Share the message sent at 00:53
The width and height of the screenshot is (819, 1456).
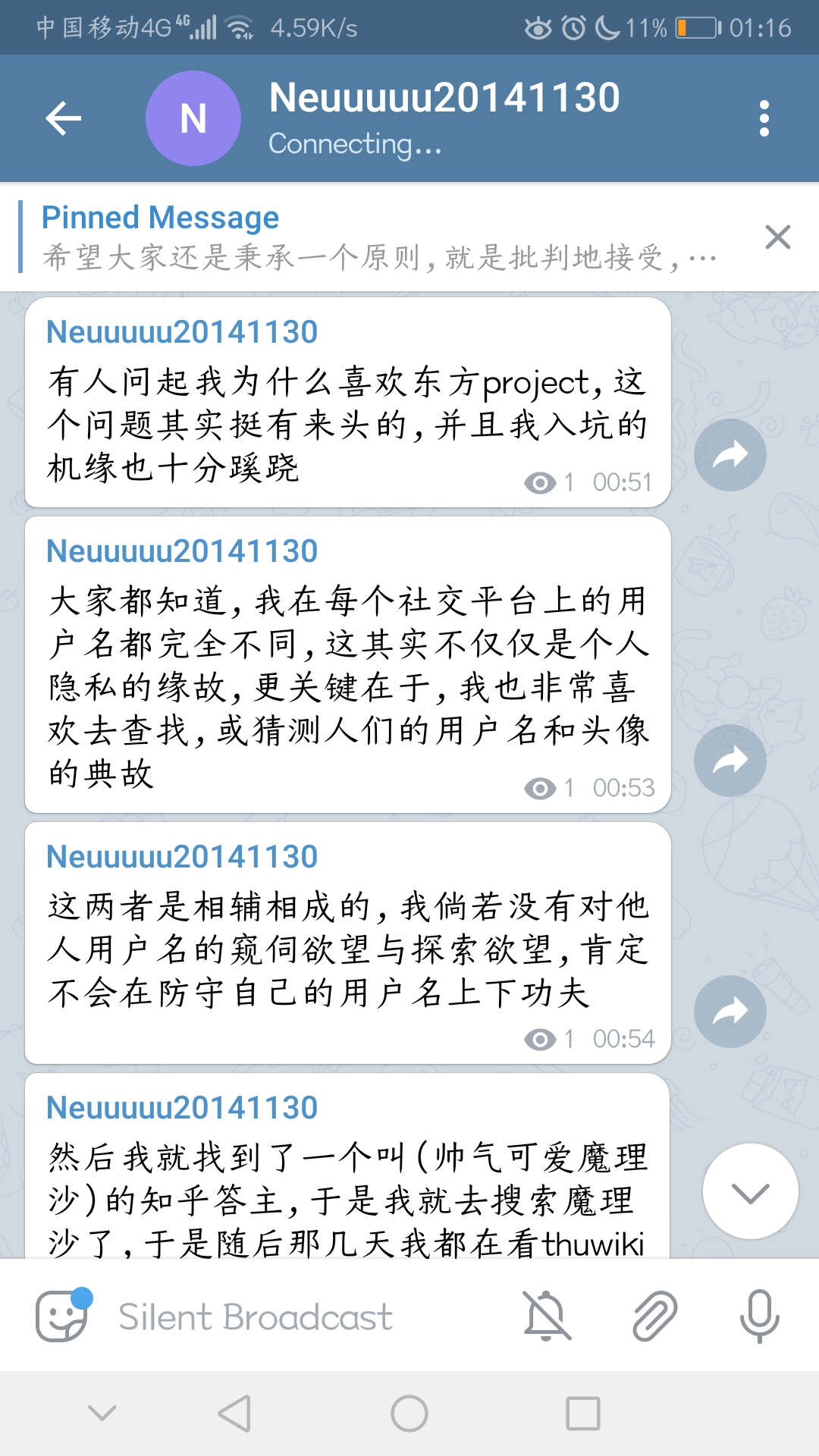point(730,760)
